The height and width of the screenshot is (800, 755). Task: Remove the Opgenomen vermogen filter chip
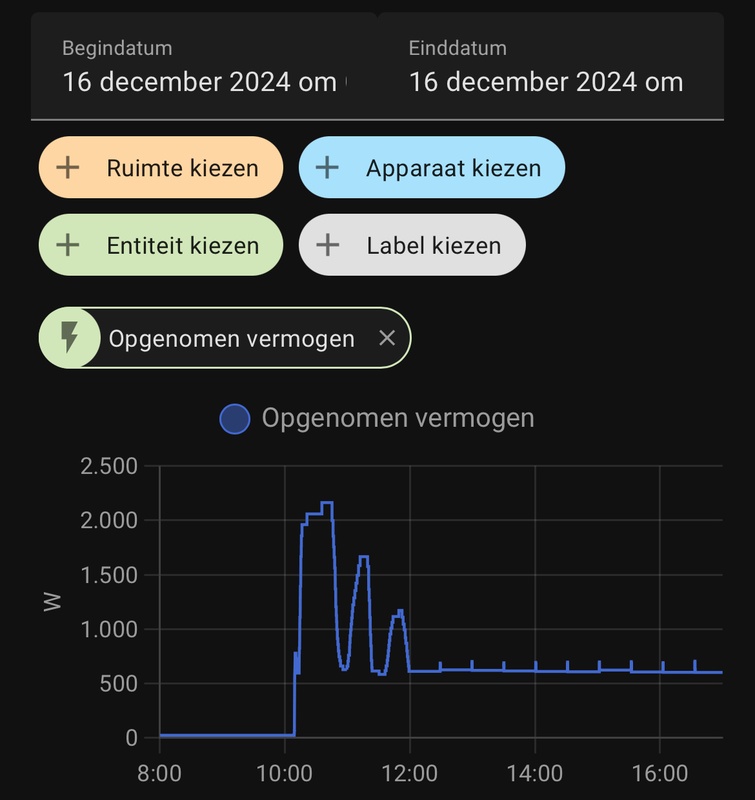[x=389, y=337]
